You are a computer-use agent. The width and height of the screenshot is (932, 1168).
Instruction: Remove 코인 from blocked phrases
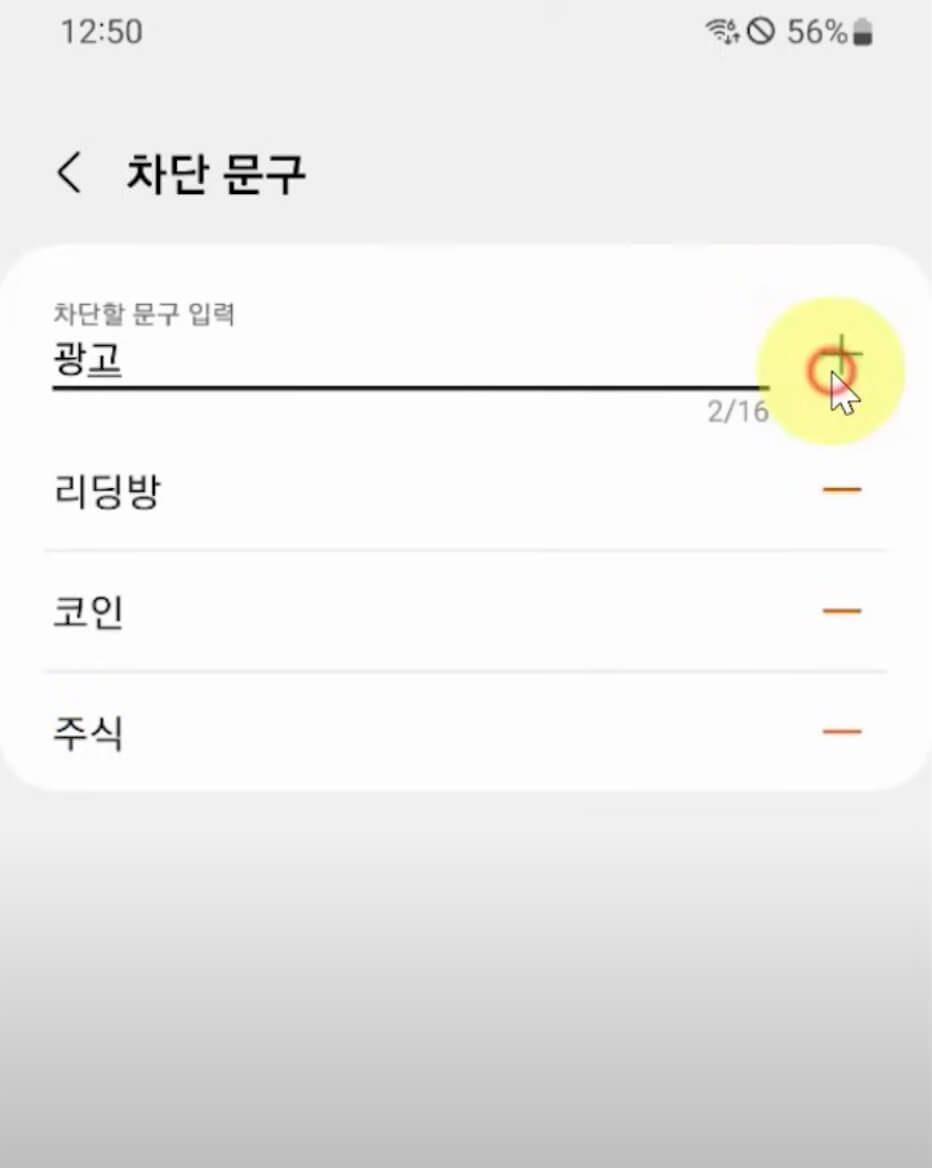click(843, 611)
